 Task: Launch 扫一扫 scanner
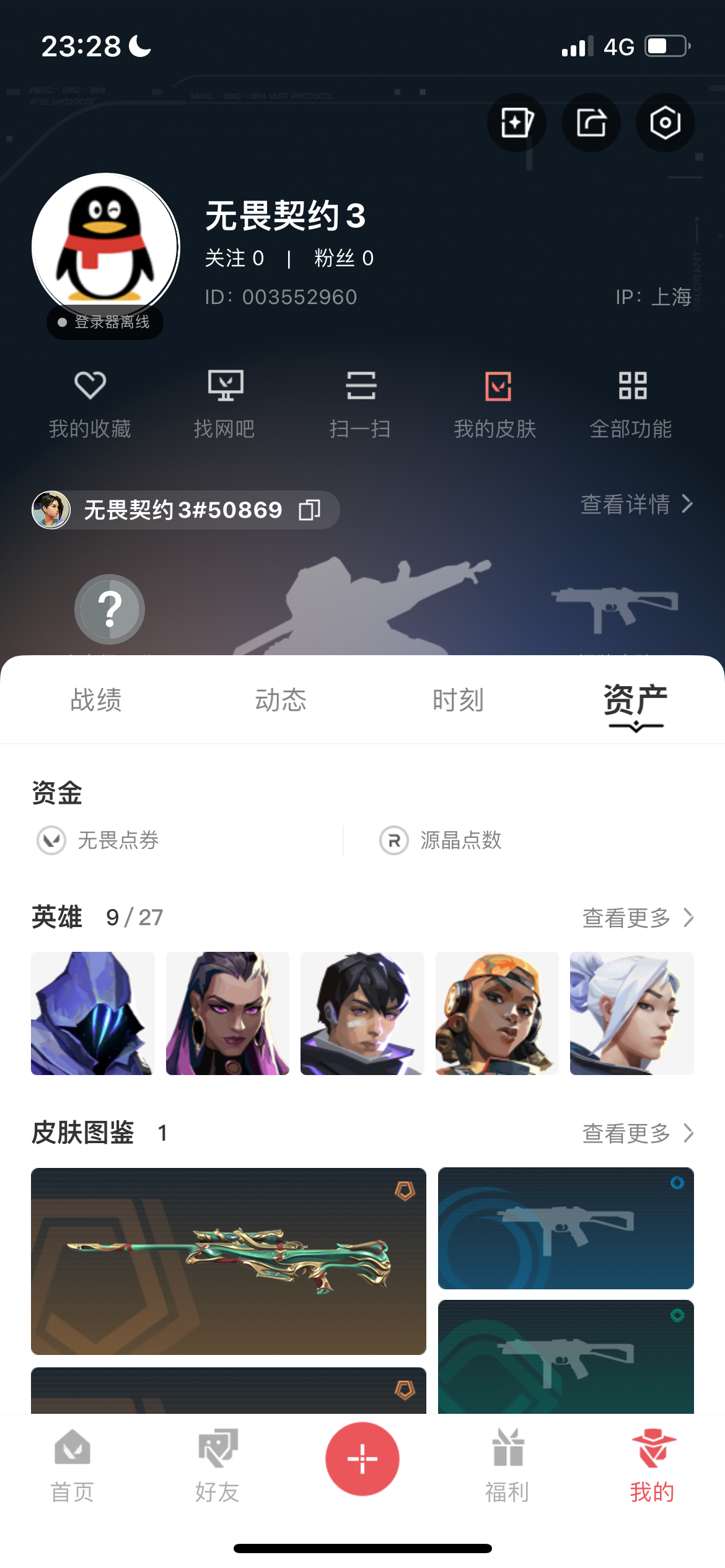(x=361, y=403)
